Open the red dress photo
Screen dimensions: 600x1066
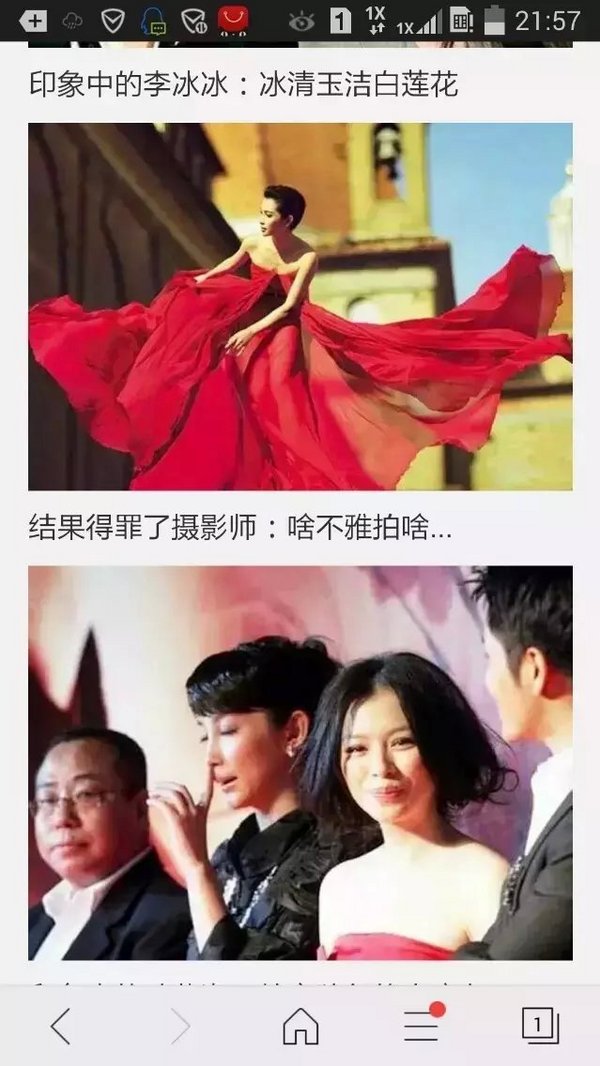300,306
